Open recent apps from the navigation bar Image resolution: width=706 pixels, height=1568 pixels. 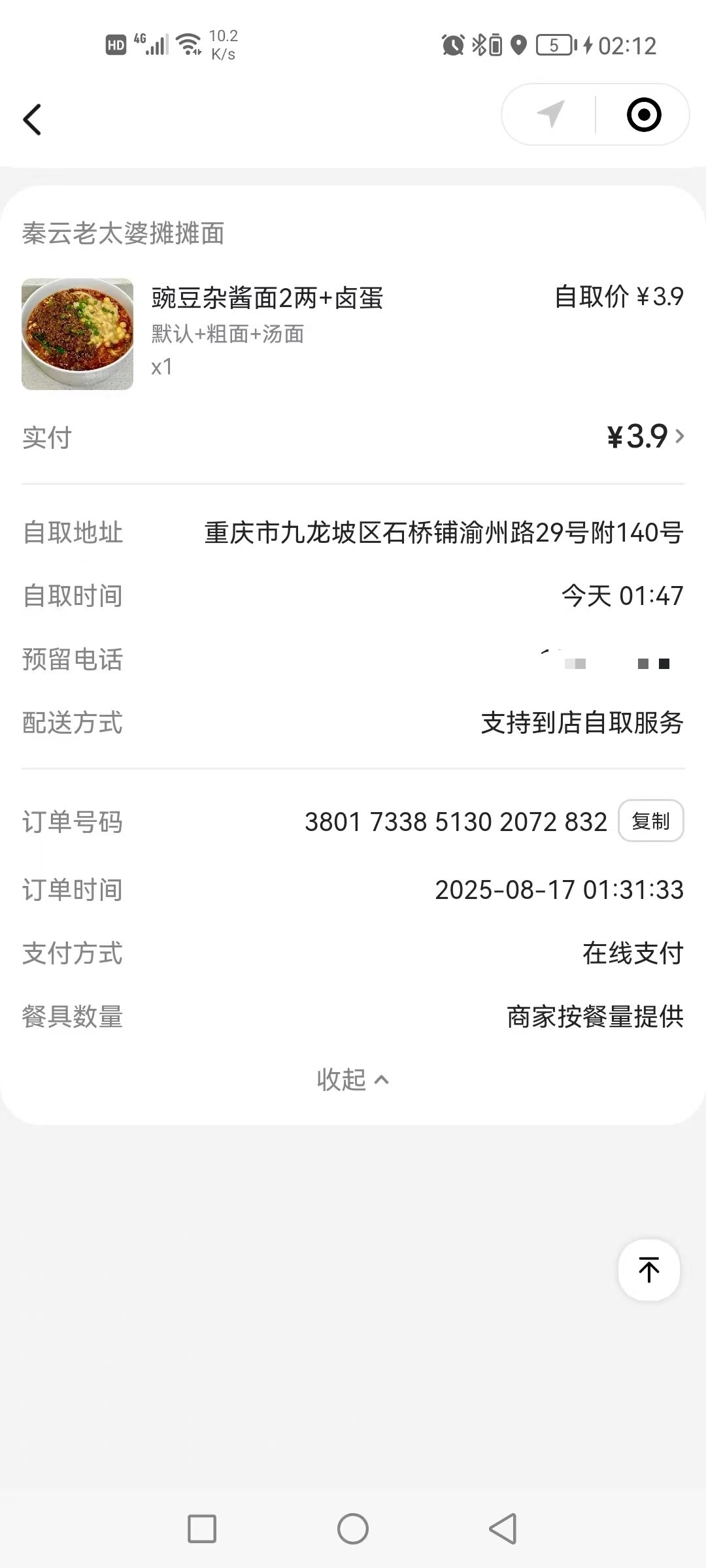(x=202, y=1529)
